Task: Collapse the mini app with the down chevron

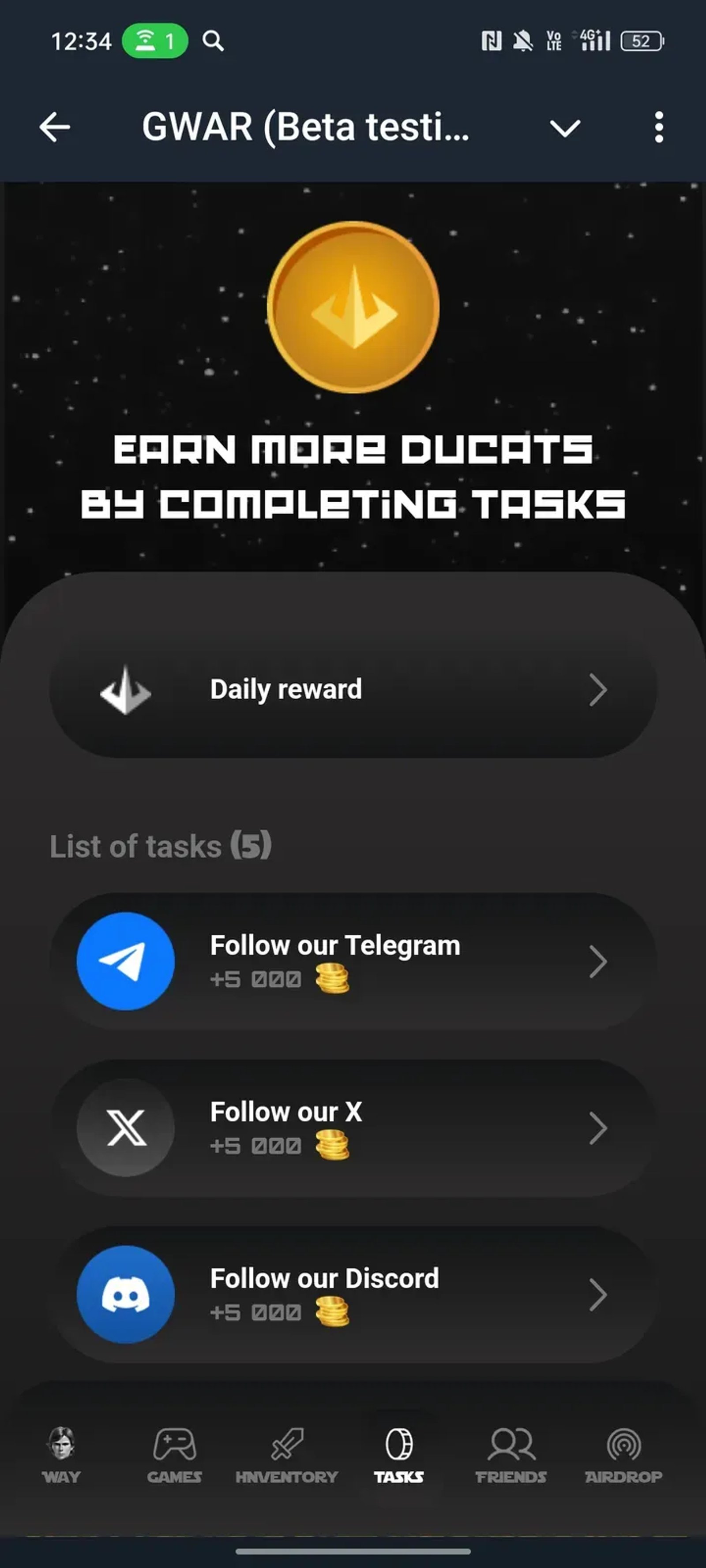Action: click(x=565, y=128)
